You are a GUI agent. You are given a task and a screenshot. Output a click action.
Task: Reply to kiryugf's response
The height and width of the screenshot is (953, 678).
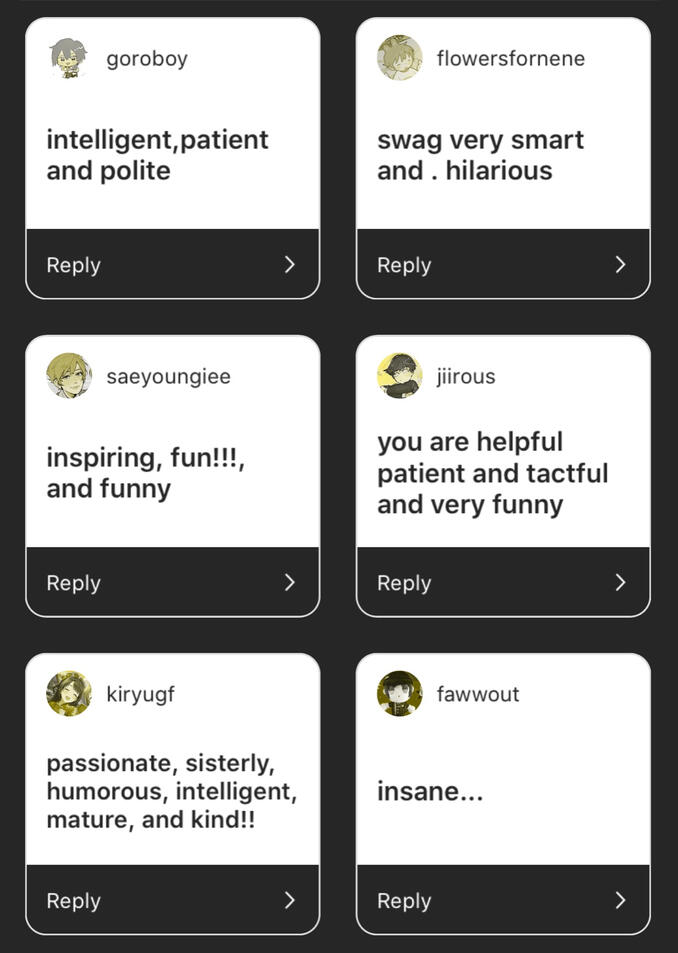pos(172,900)
